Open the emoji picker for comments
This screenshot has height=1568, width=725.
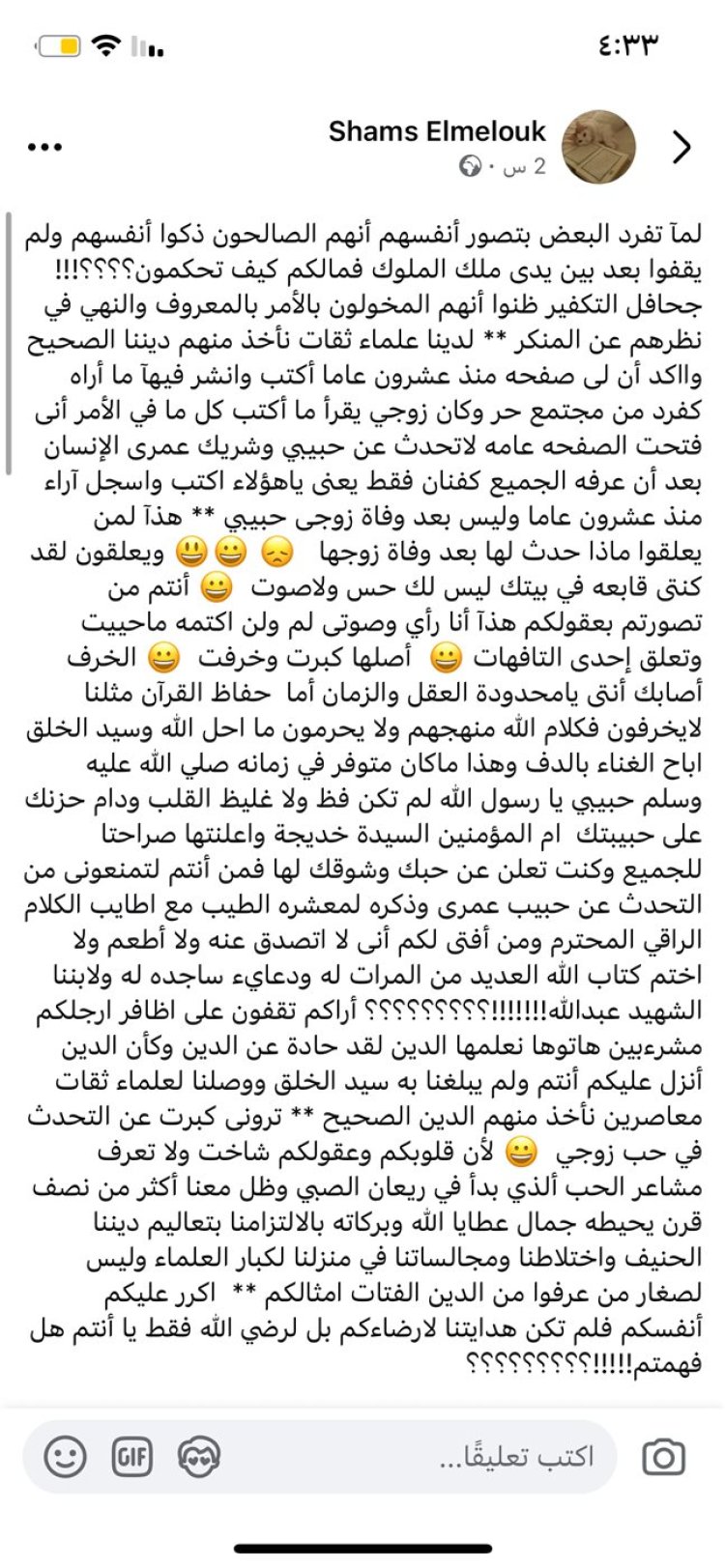pos(66,1456)
